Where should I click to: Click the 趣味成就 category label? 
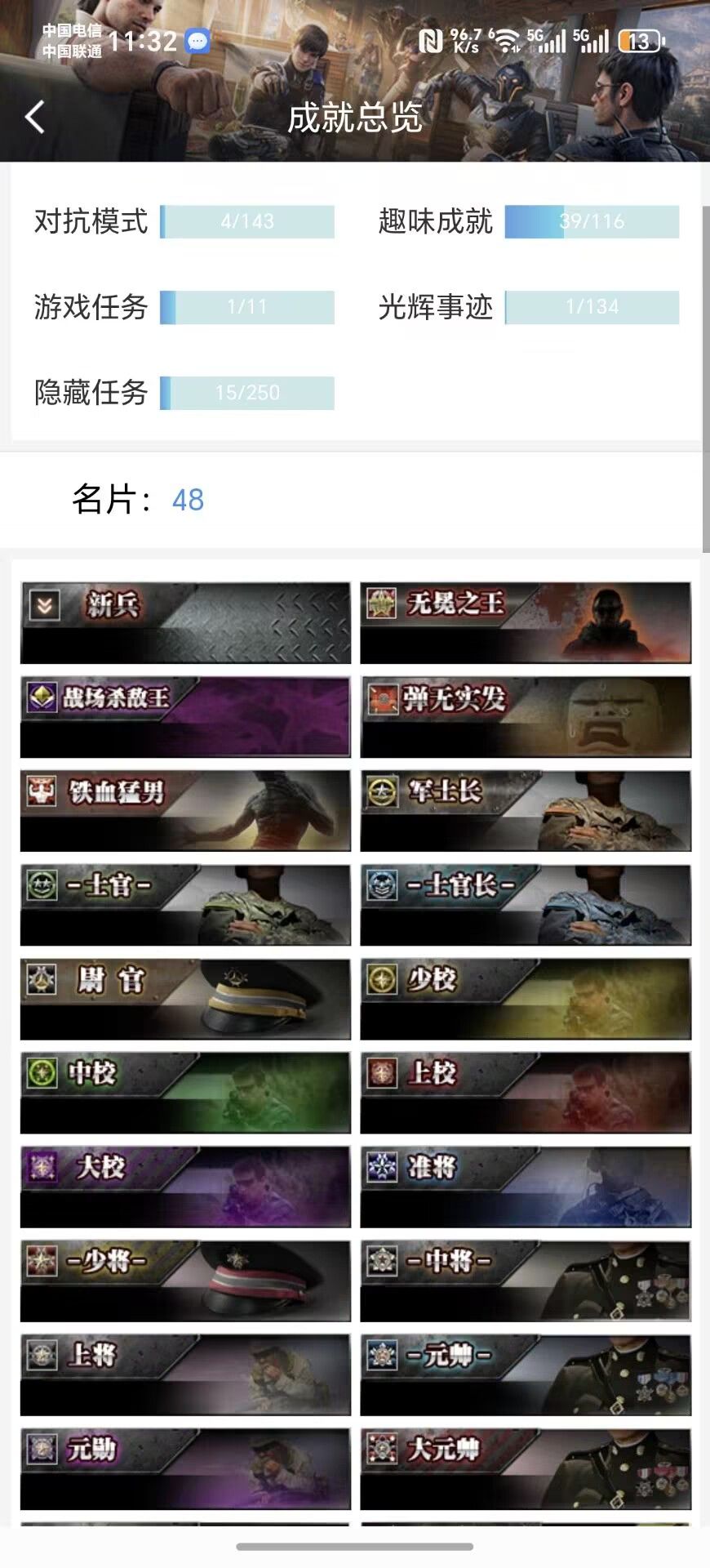(435, 221)
